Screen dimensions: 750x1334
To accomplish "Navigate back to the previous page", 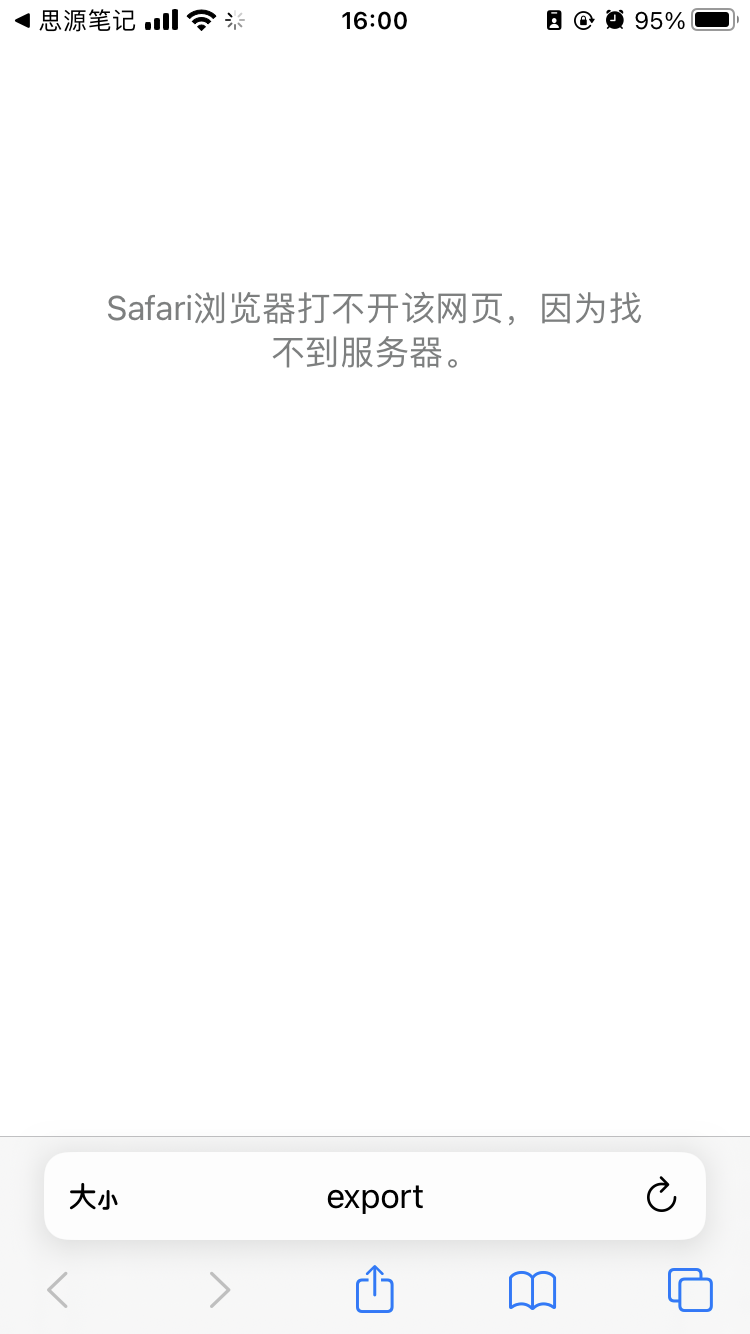I will point(57,1289).
